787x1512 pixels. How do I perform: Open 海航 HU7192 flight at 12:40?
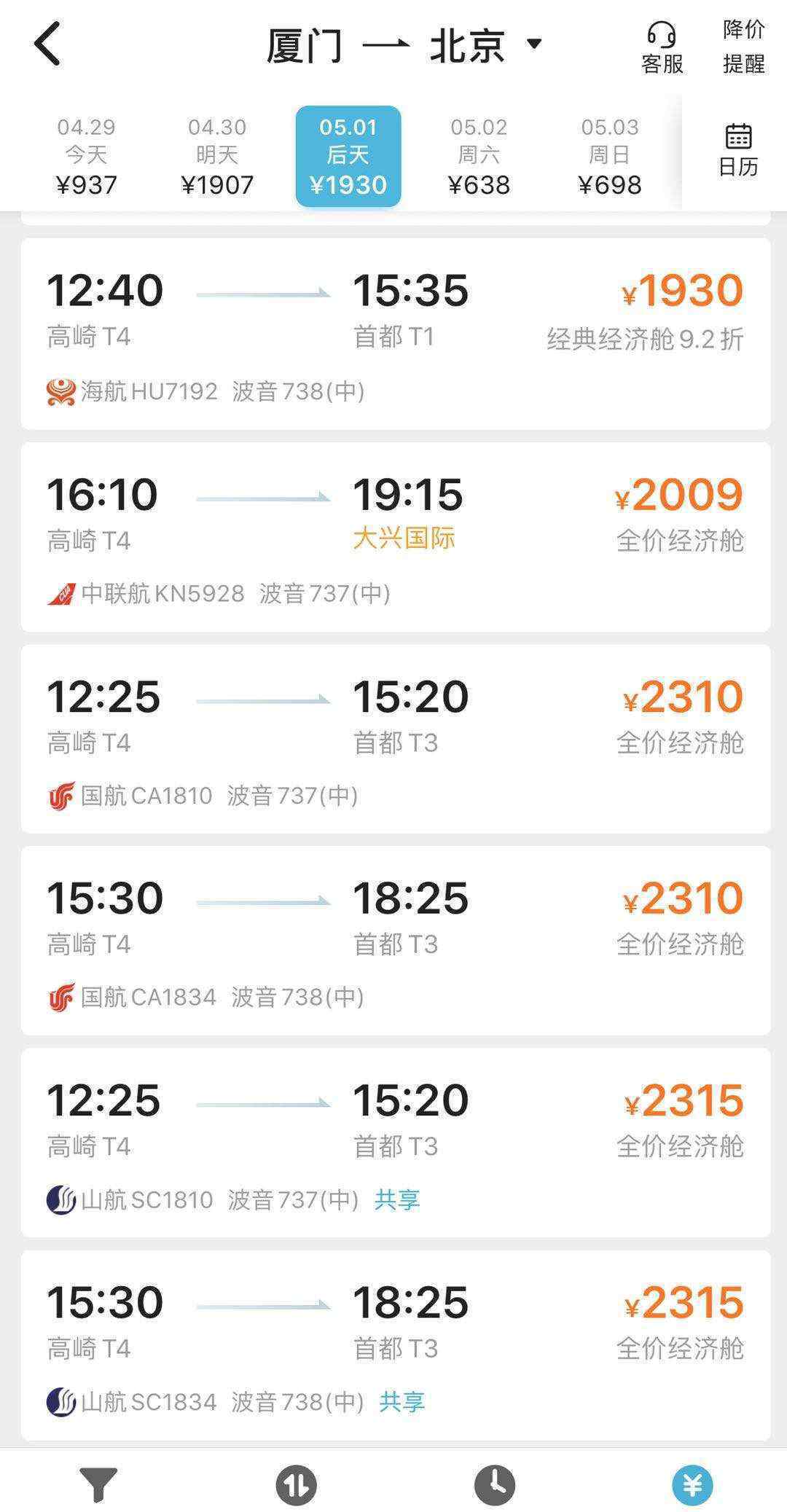pos(395,334)
